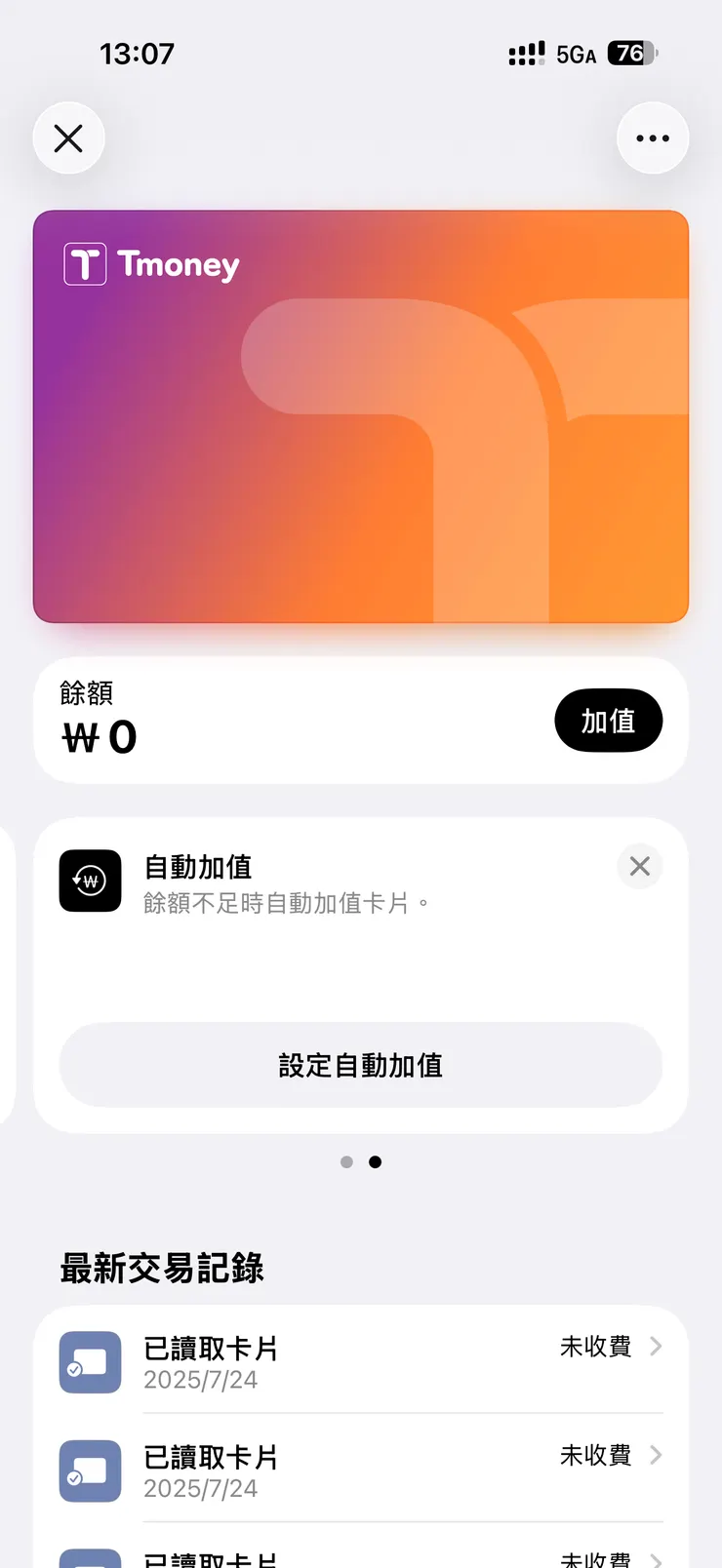Open the Tmoney card options ellipsis menu

652,137
